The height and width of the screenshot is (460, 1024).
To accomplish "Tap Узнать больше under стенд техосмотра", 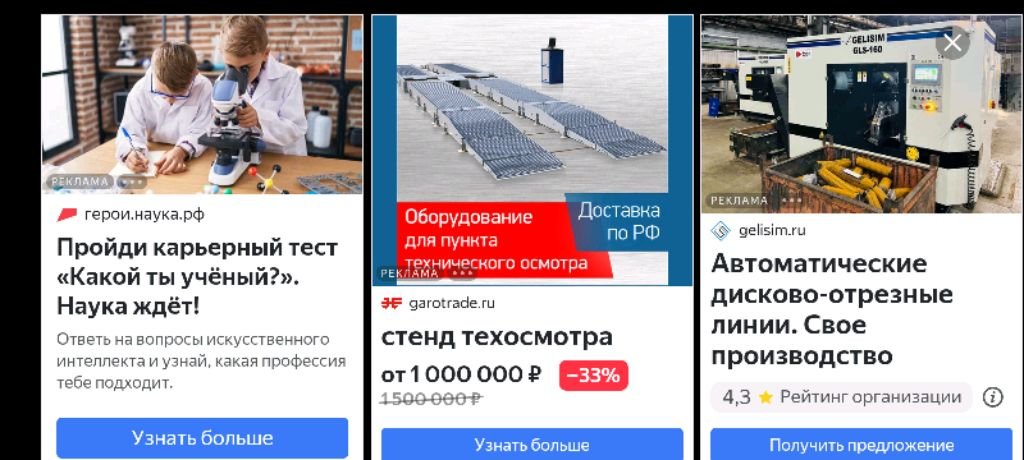I will (531, 444).
